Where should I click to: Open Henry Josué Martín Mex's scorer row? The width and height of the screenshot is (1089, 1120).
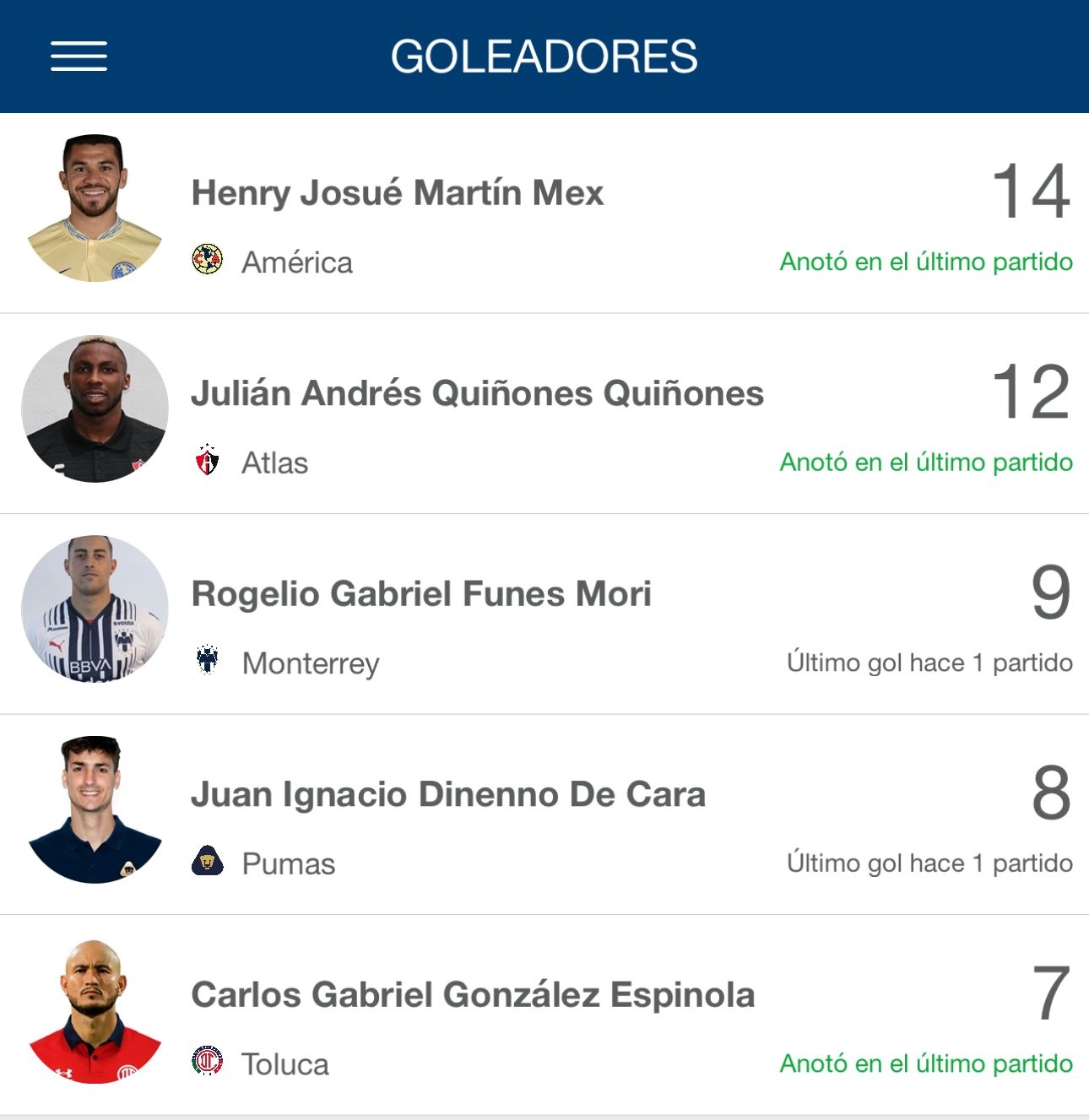pyautogui.click(x=398, y=193)
